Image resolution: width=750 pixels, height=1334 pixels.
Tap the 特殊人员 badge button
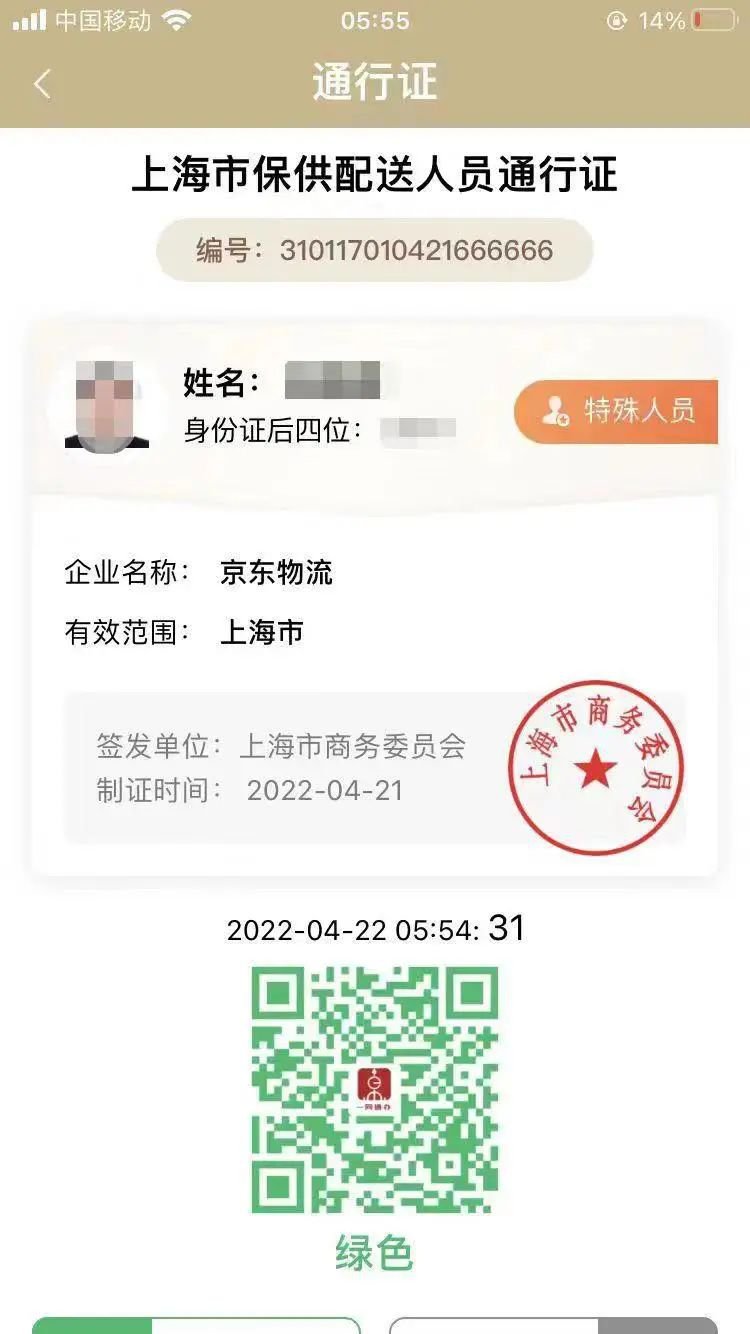[617, 411]
